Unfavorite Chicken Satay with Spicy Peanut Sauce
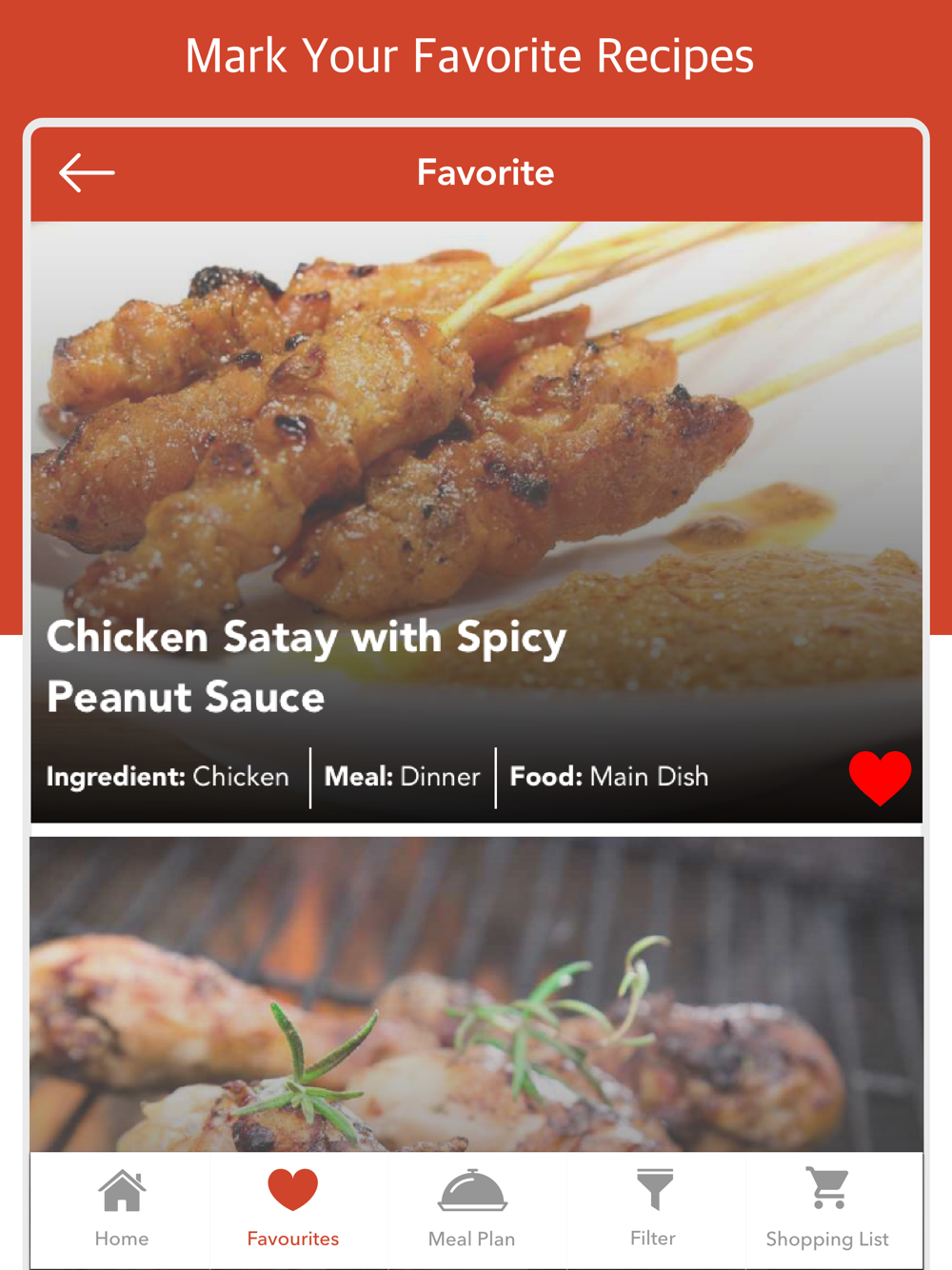952x1270 pixels. (880, 777)
